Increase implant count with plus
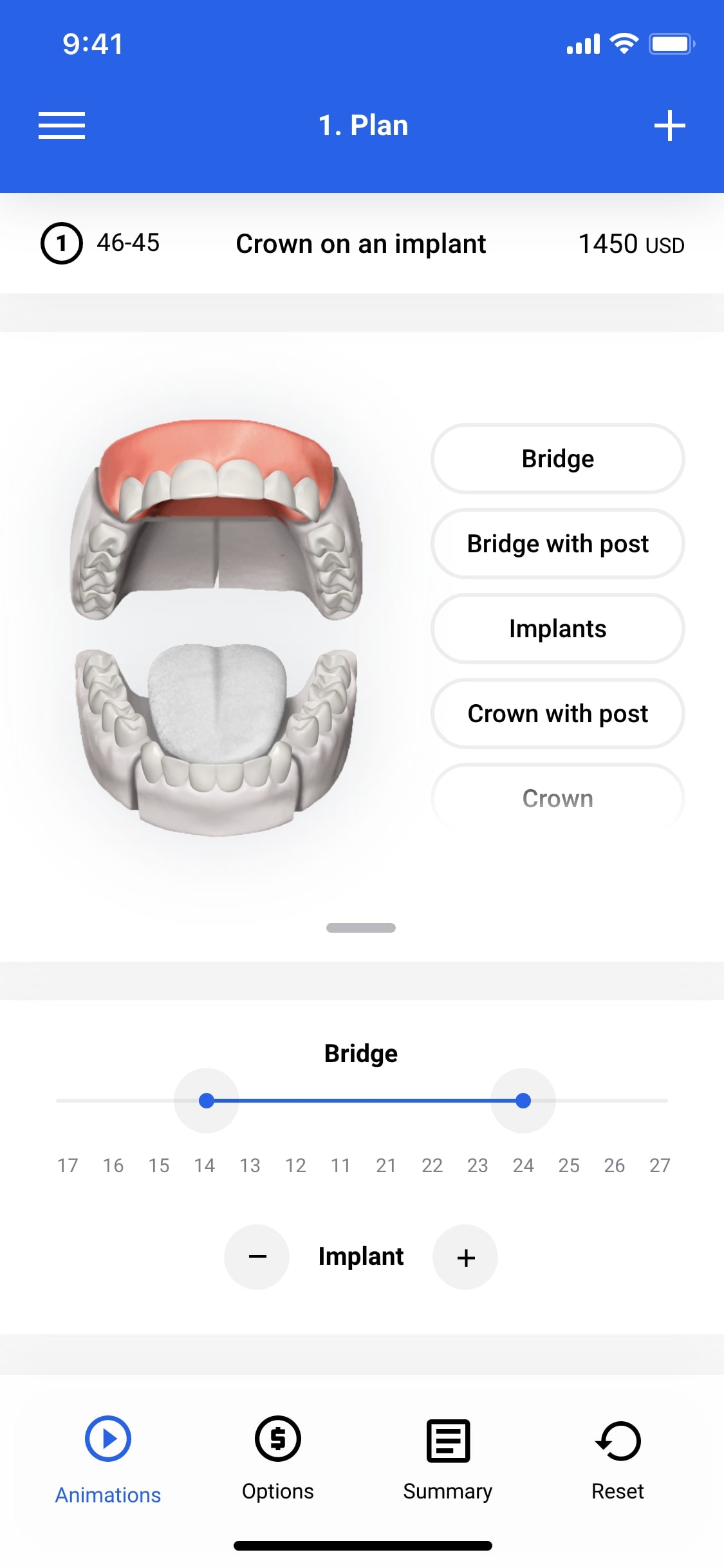The width and height of the screenshot is (724, 1568). pyautogui.click(x=465, y=1256)
